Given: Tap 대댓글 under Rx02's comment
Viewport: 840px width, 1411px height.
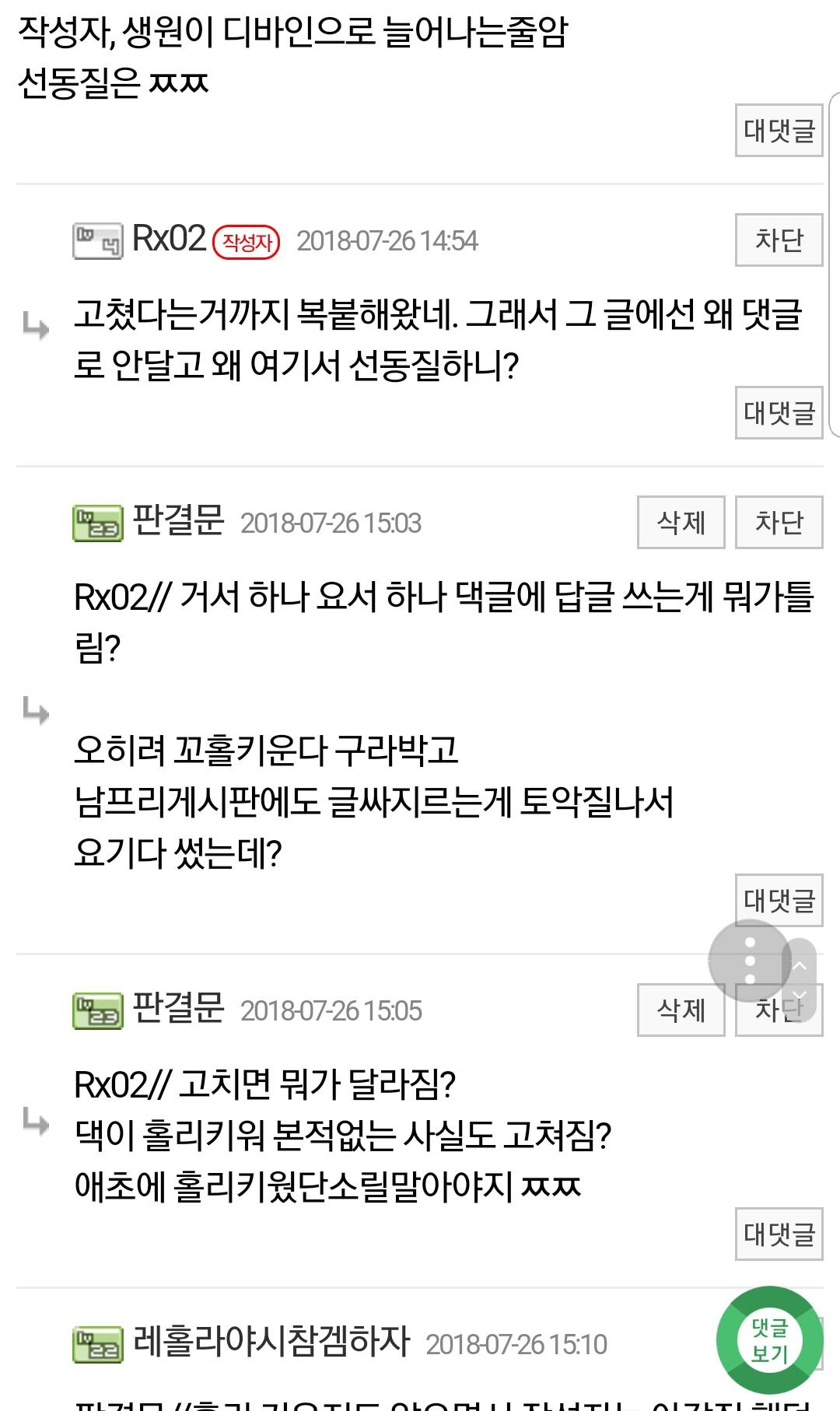Looking at the screenshot, I should [779, 413].
